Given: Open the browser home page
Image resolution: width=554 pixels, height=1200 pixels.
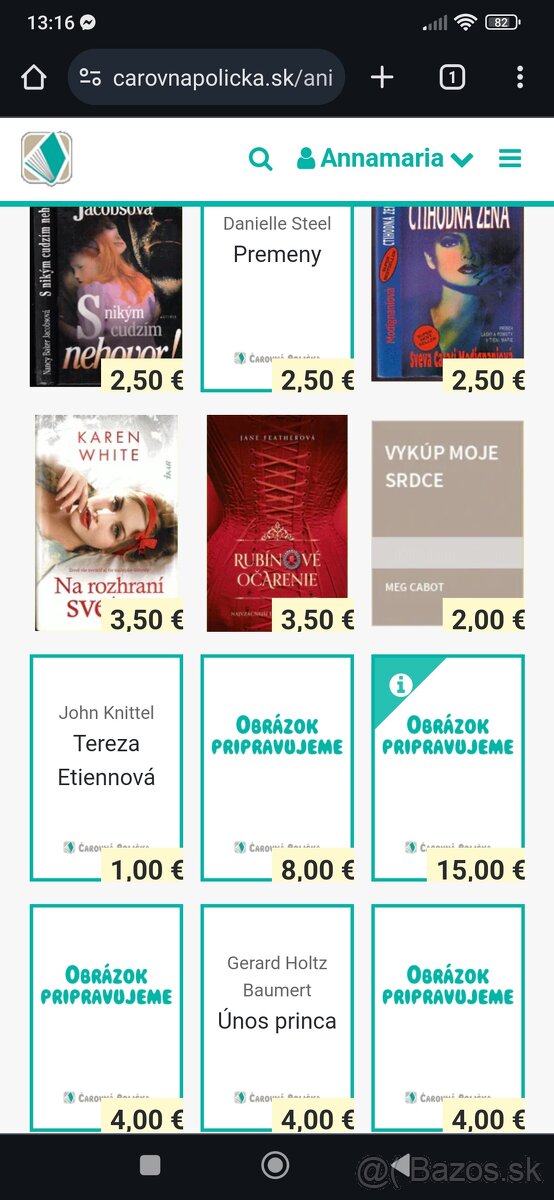Looking at the screenshot, I should point(34,78).
